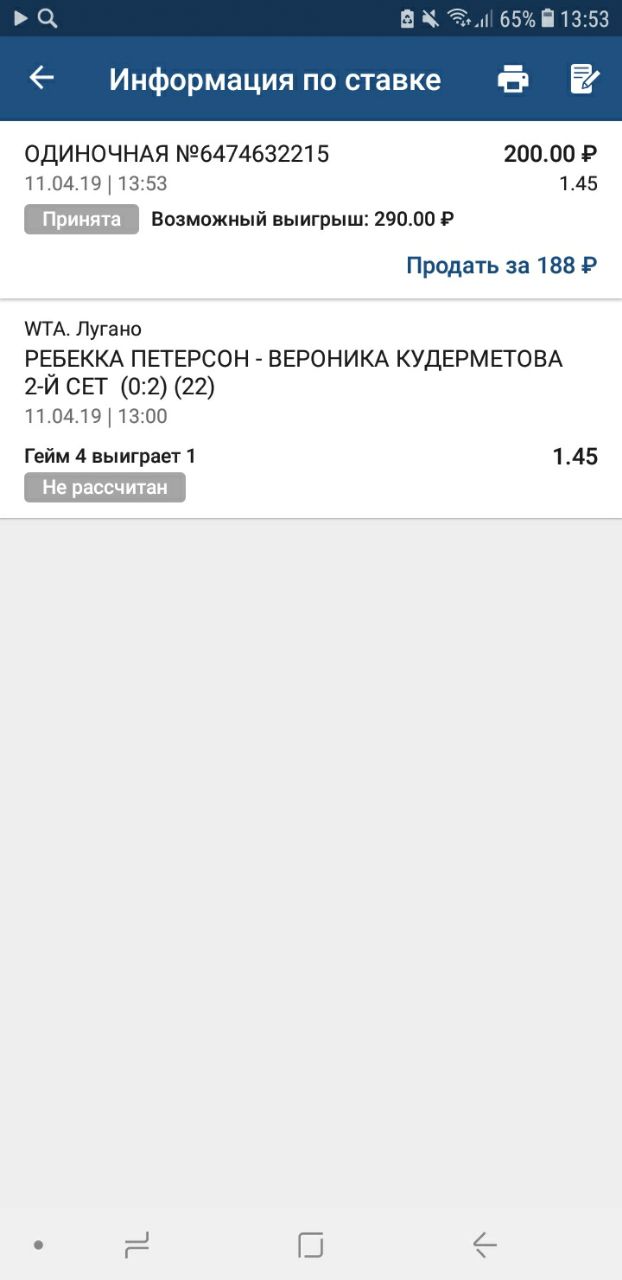The height and width of the screenshot is (1280, 622).
Task: Tap the system home button
Action: click(x=311, y=1245)
